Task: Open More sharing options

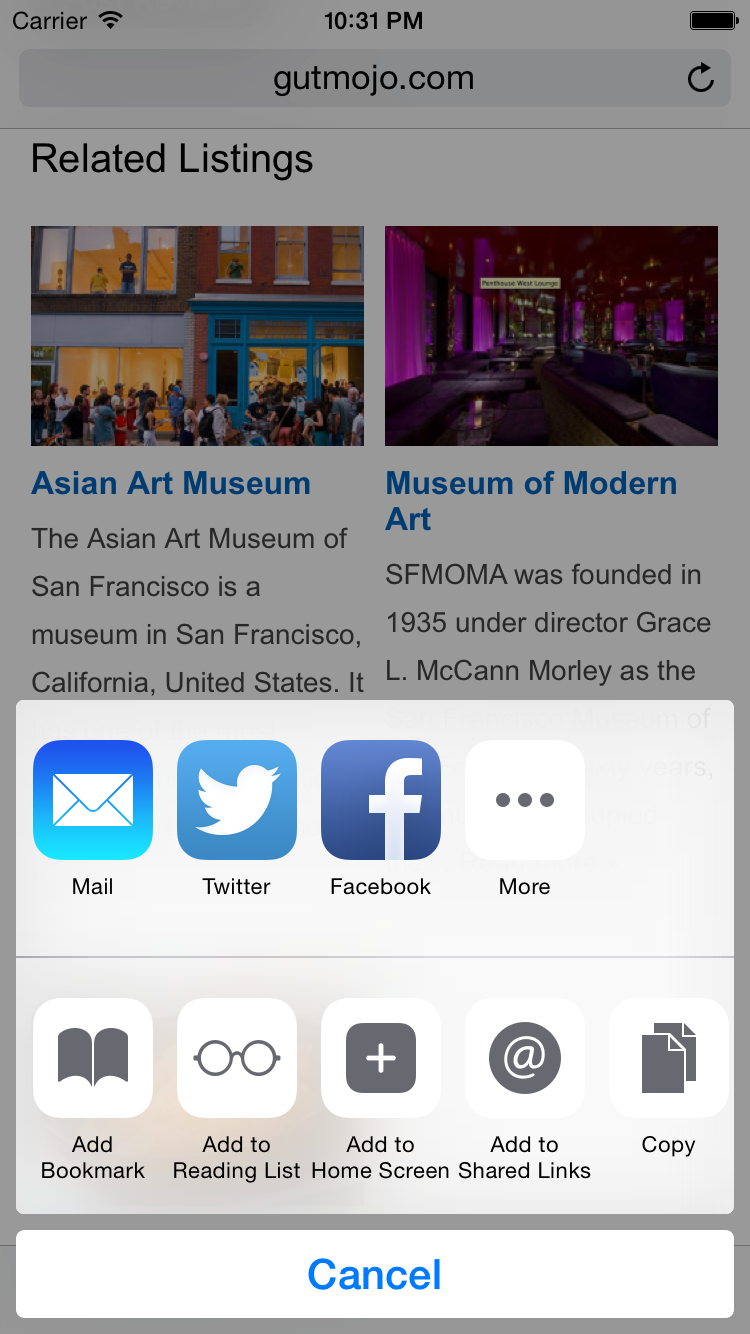Action: tap(525, 800)
